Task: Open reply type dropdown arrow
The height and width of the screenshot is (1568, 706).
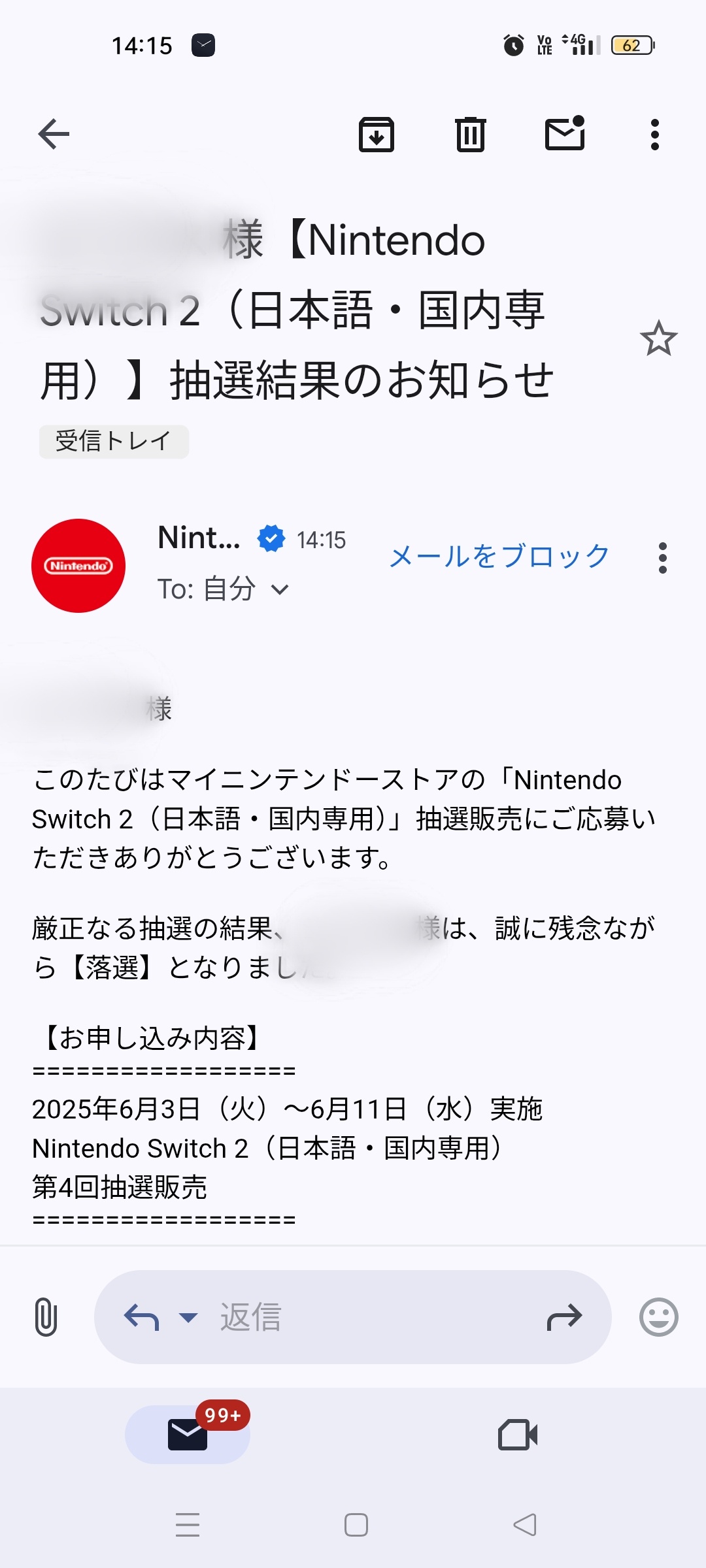Action: 188,1317
